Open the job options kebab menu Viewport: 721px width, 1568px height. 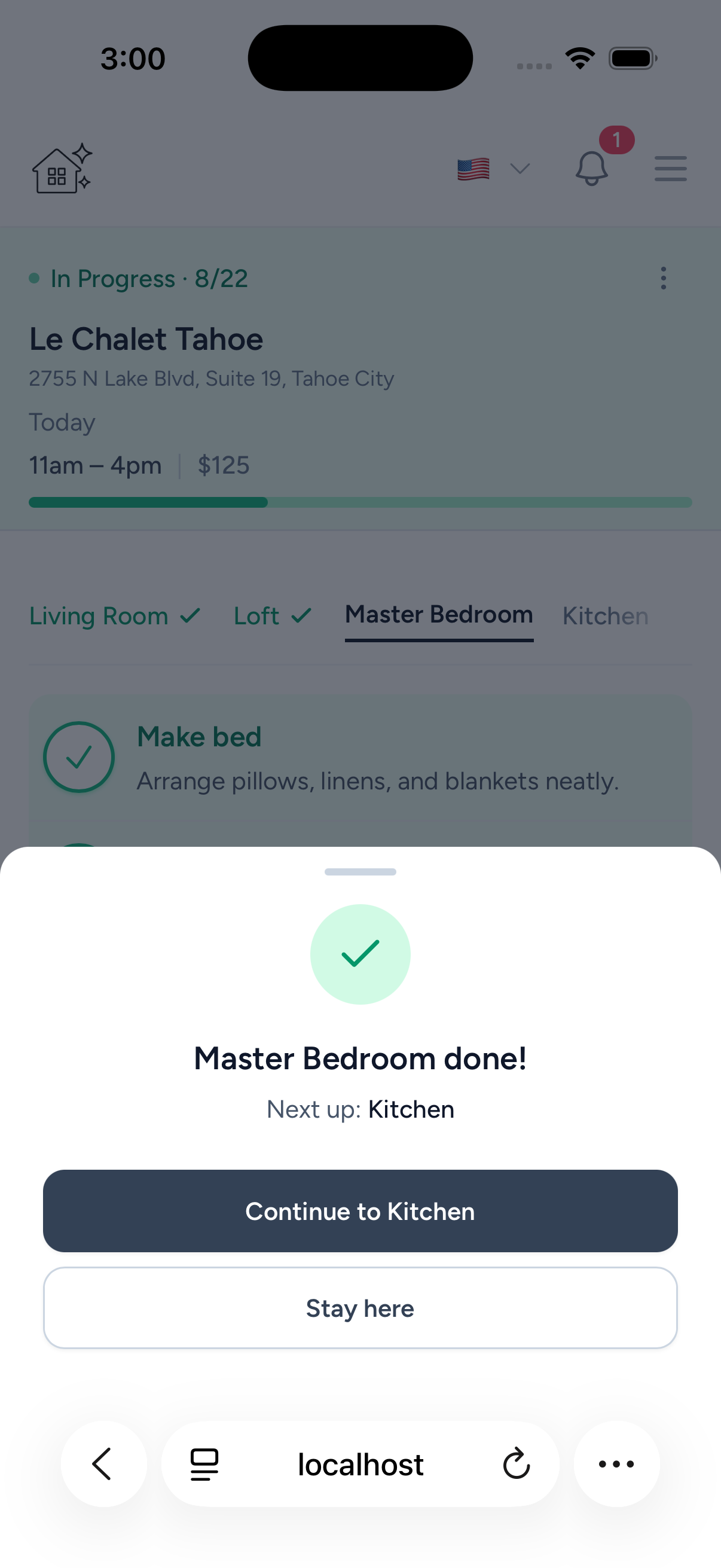(663, 278)
